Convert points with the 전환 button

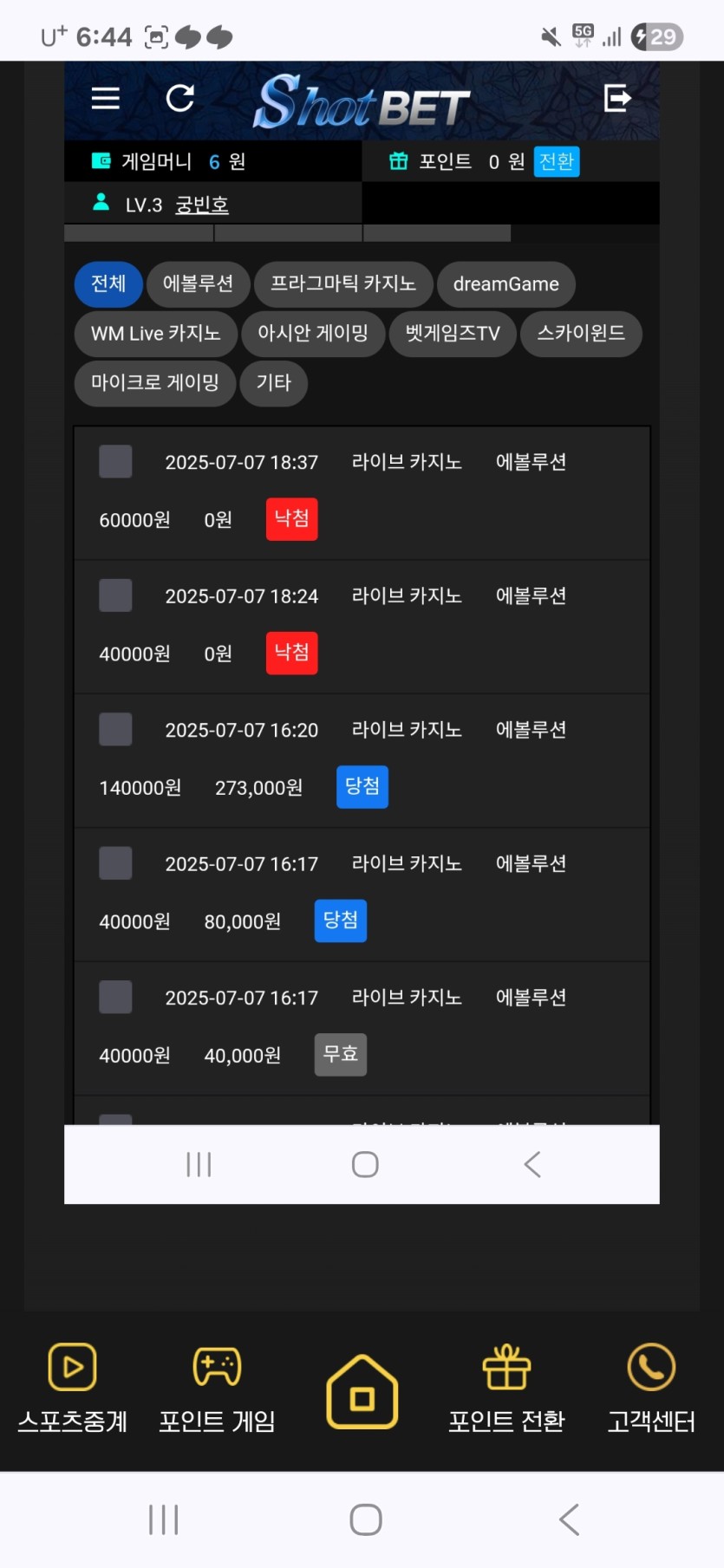coord(557,161)
